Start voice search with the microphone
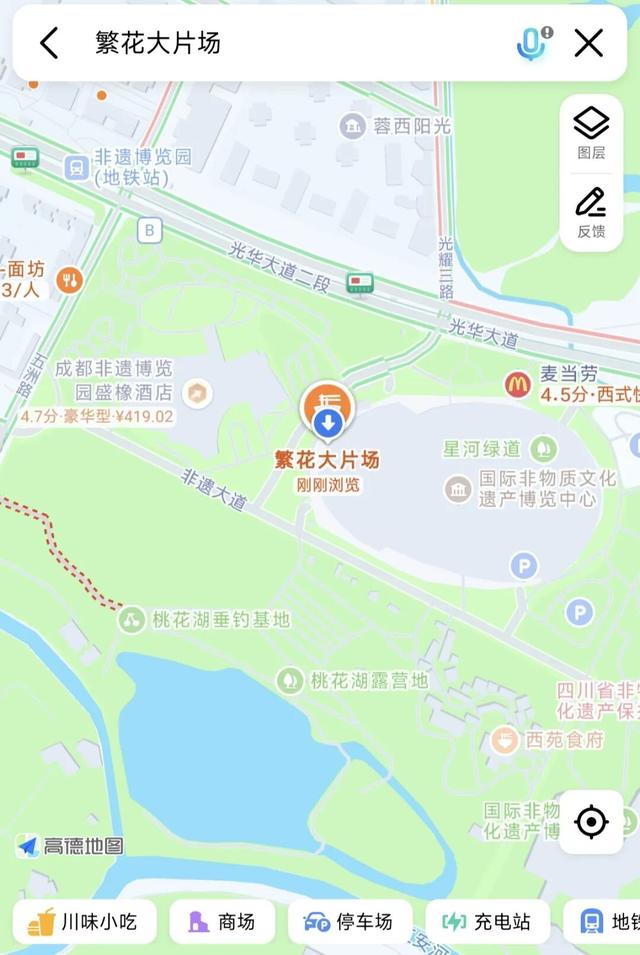 (x=531, y=43)
